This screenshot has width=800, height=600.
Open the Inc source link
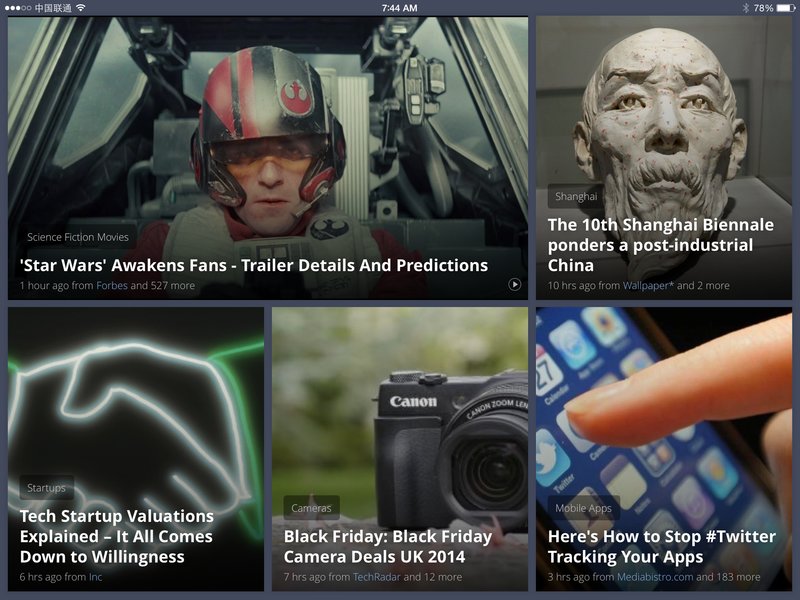coord(95,577)
